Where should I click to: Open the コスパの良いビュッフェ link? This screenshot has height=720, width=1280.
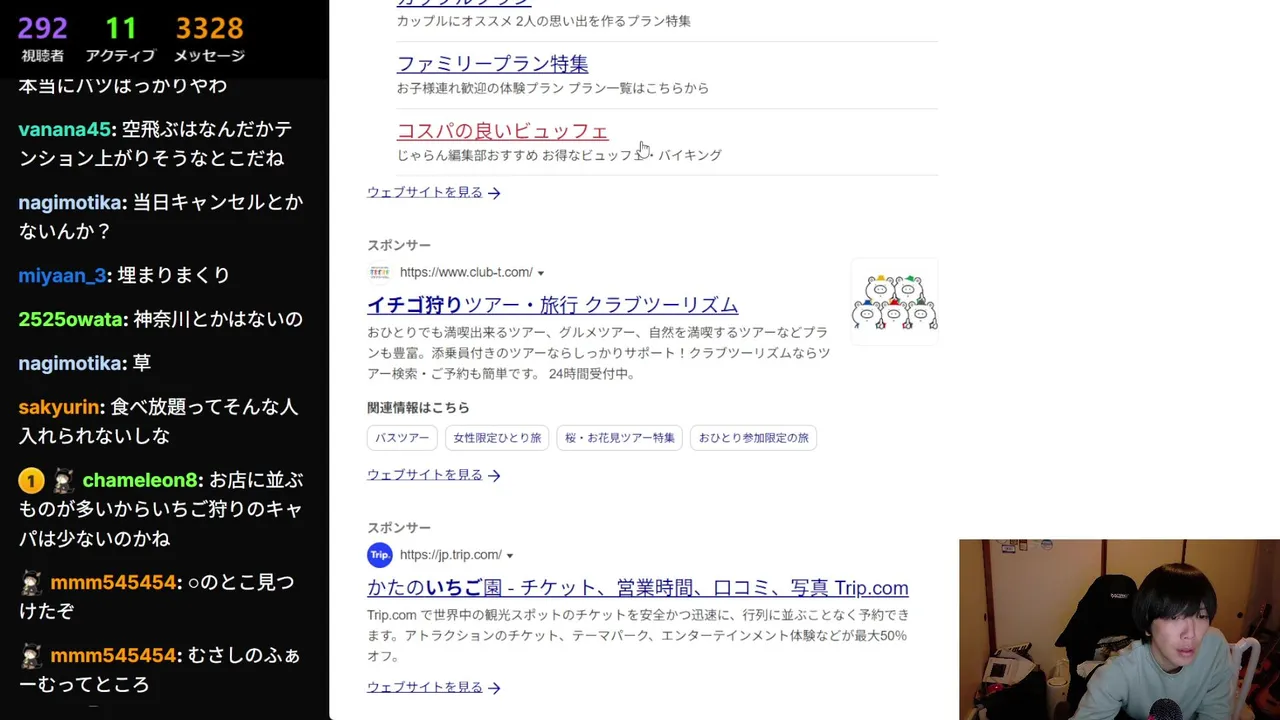502,131
